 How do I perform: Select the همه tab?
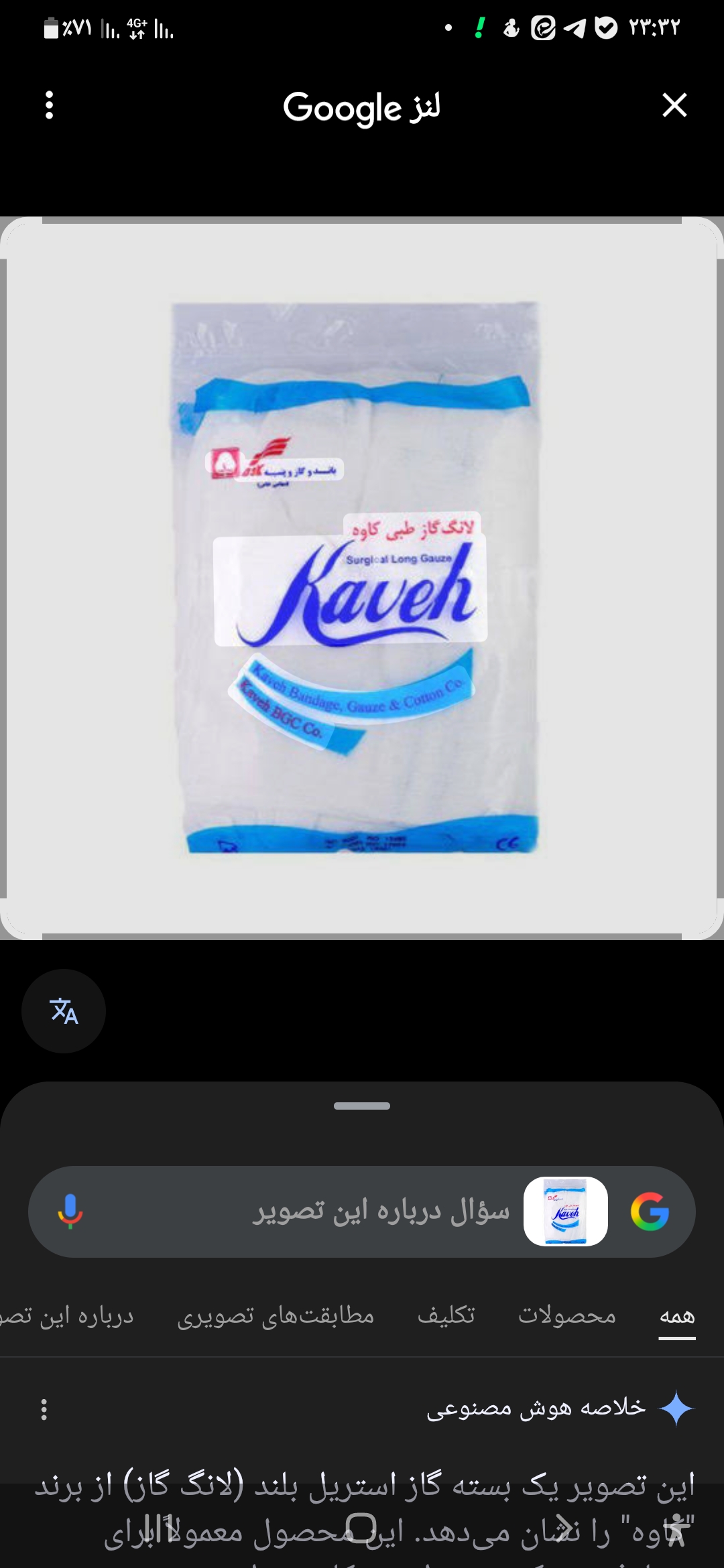point(676,1316)
